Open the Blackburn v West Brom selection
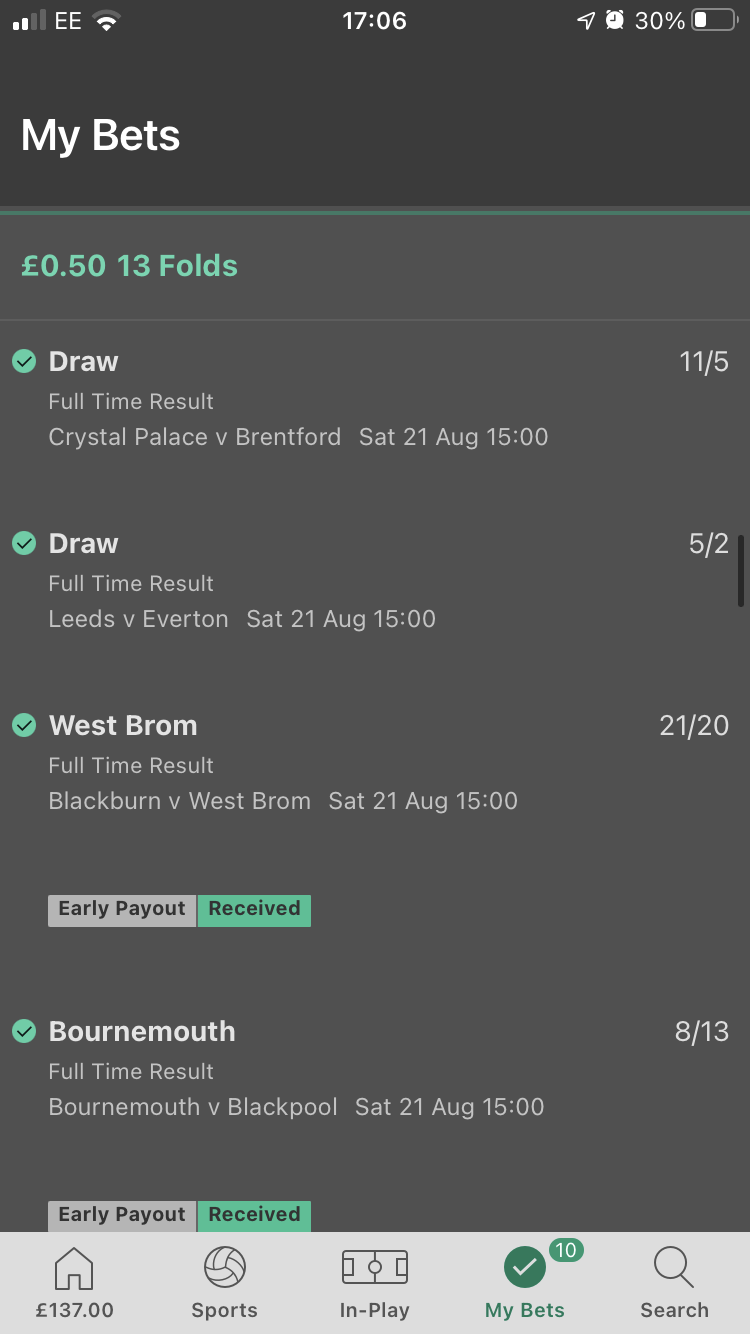Screen dimensions: 750x1334 (x=375, y=818)
